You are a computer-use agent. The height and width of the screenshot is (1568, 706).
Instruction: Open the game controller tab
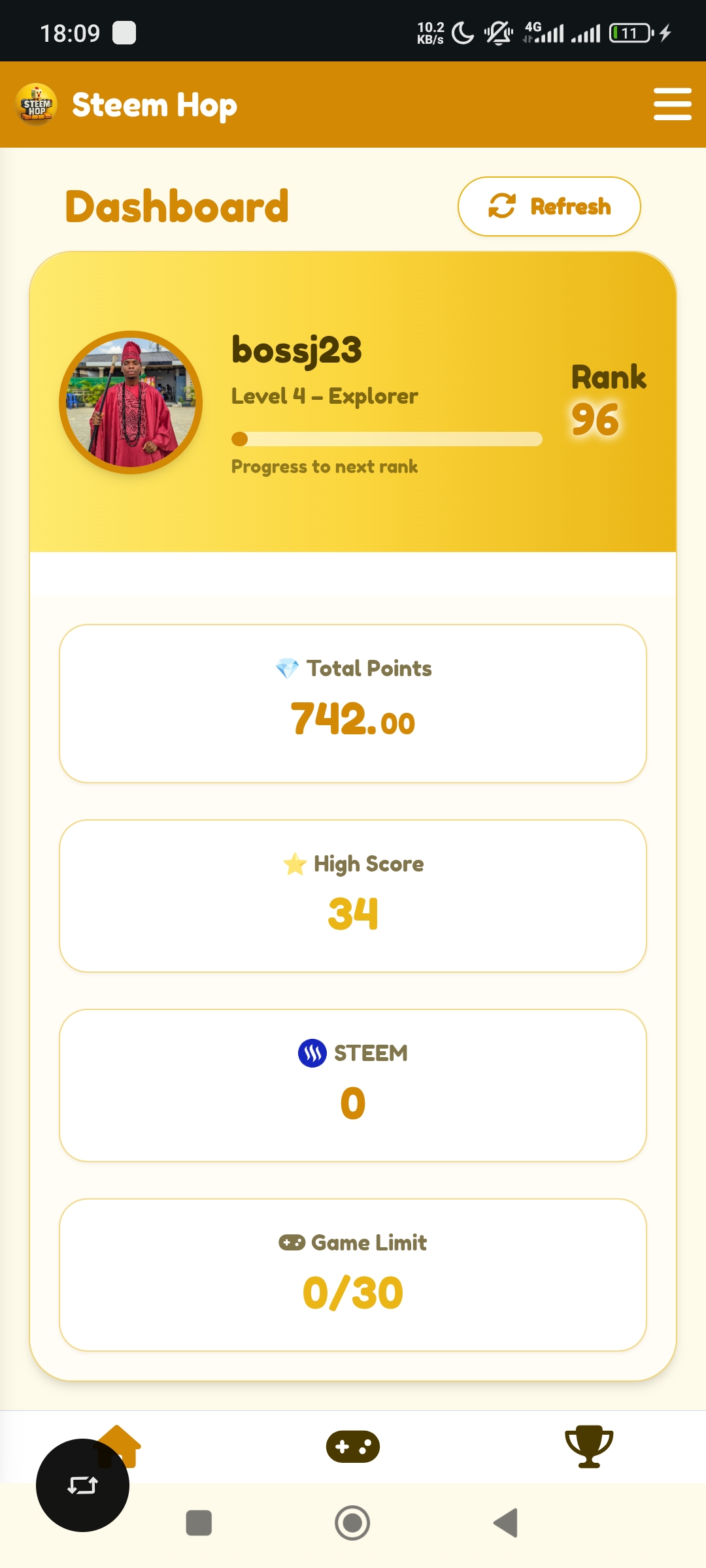pos(353,1446)
